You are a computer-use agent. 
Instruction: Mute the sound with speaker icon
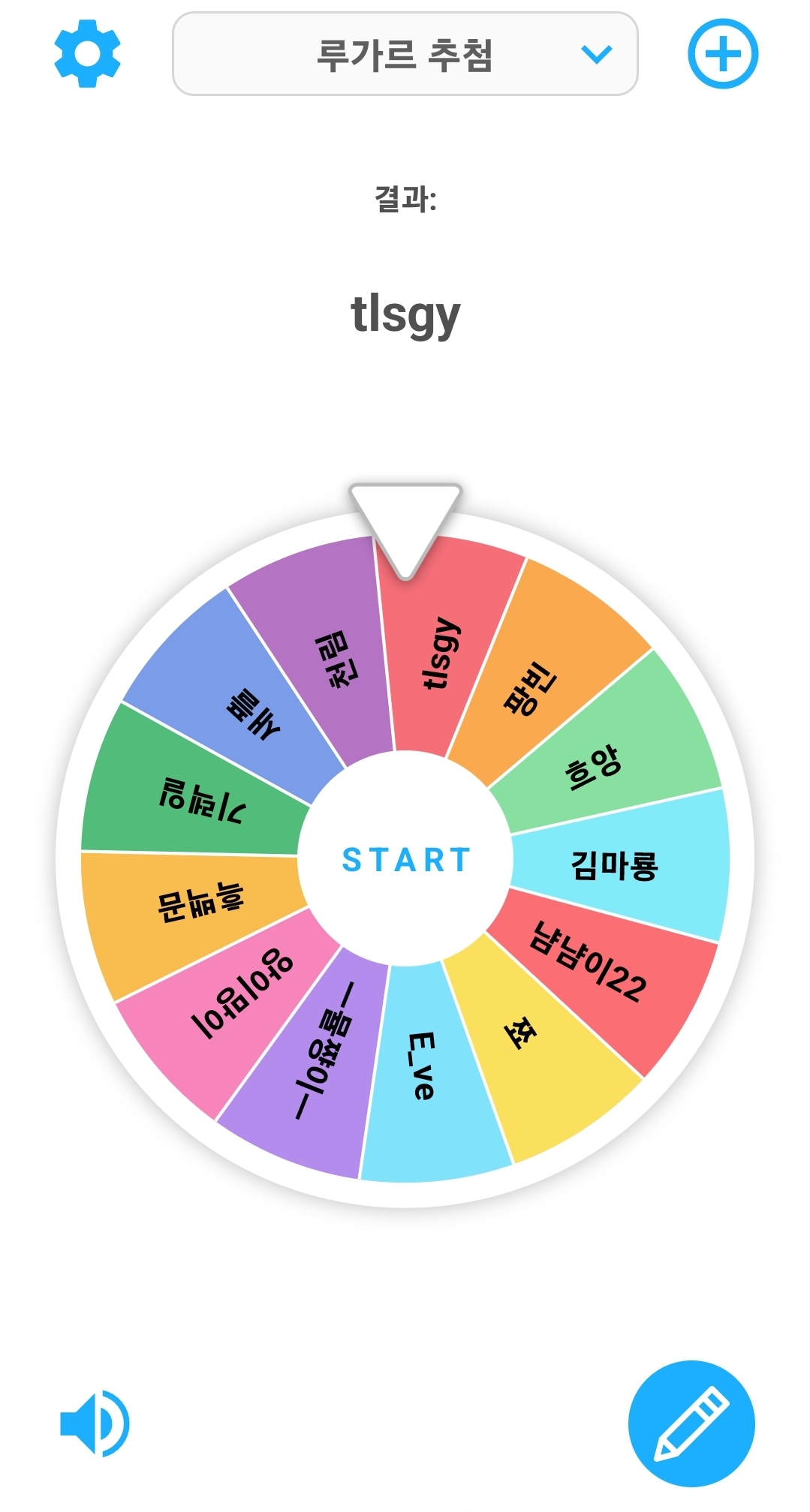pyautogui.click(x=95, y=1423)
